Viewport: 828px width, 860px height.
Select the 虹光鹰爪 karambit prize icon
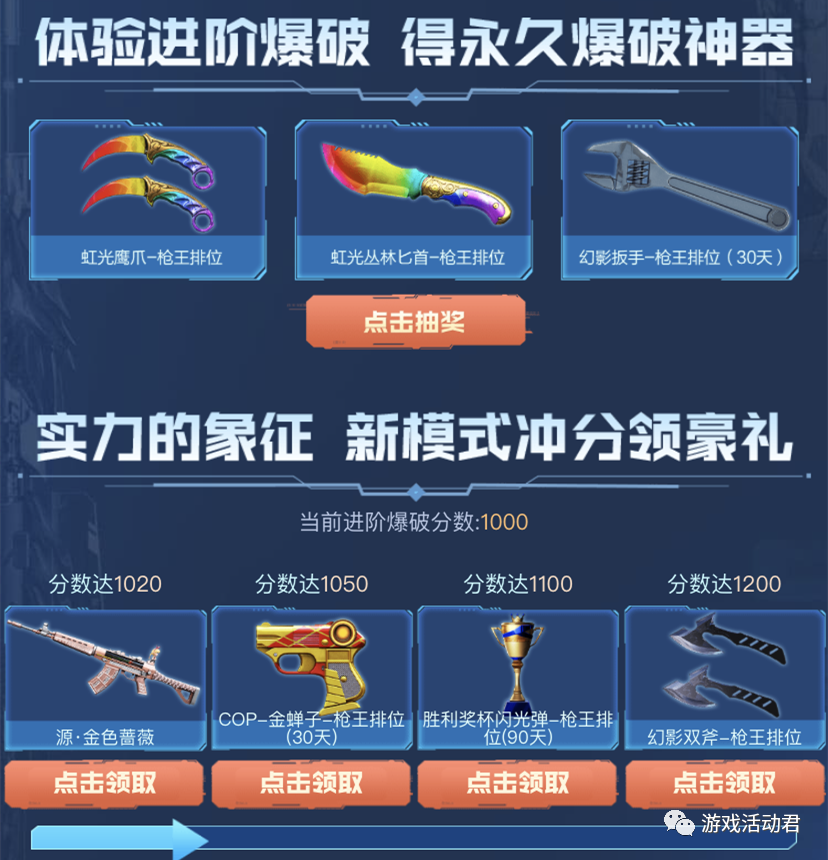(x=148, y=180)
